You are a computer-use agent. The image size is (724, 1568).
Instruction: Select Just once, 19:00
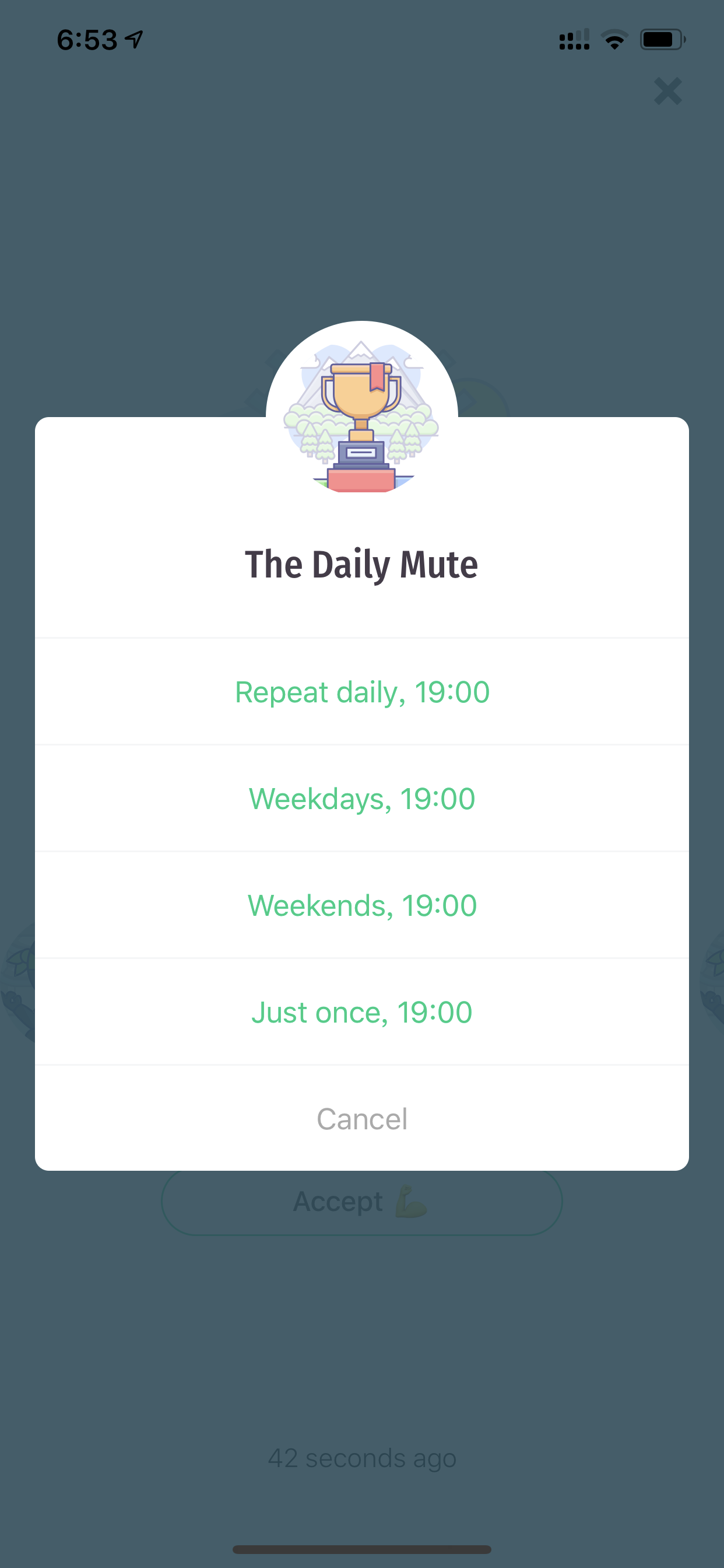(x=362, y=1012)
